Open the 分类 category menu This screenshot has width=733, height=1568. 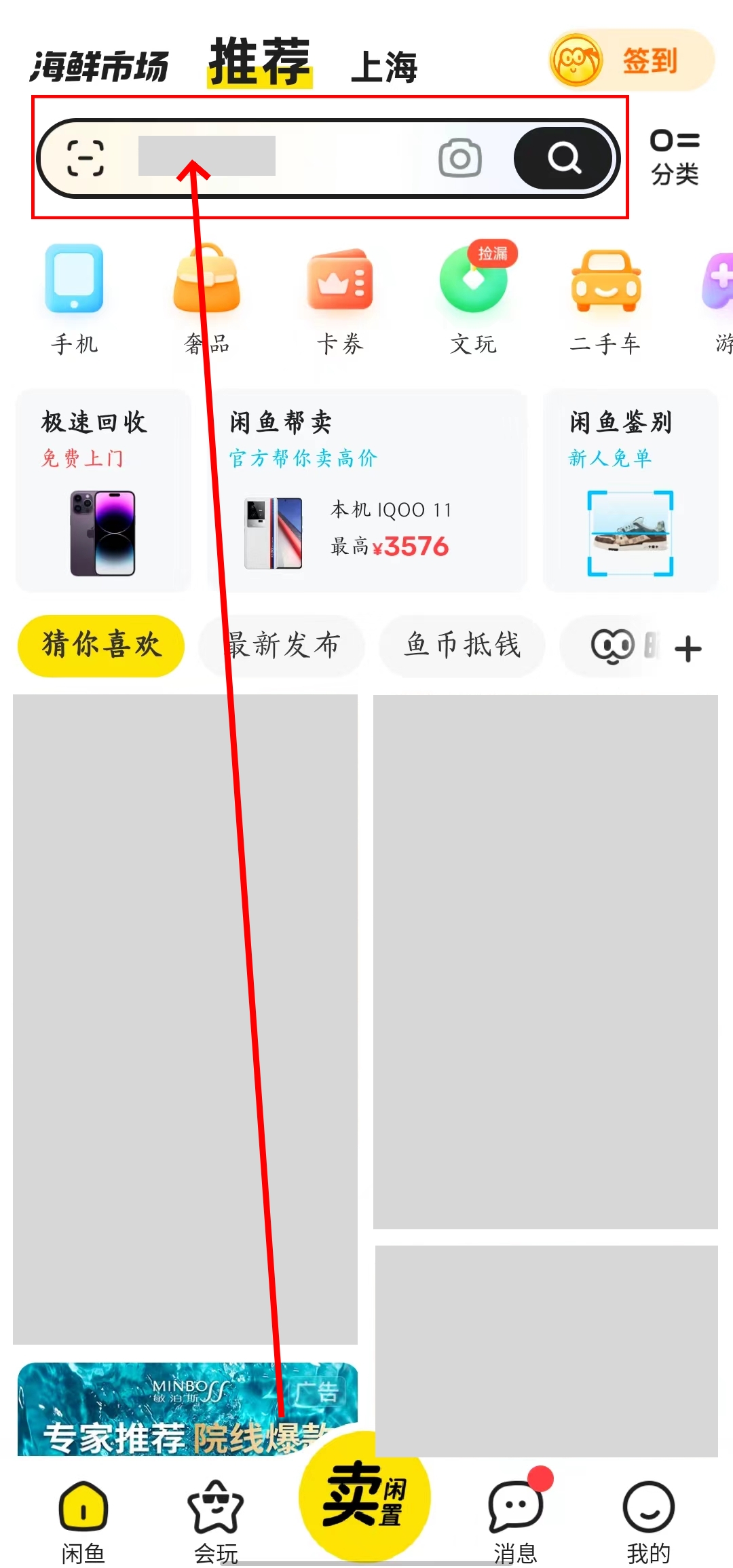(x=674, y=157)
